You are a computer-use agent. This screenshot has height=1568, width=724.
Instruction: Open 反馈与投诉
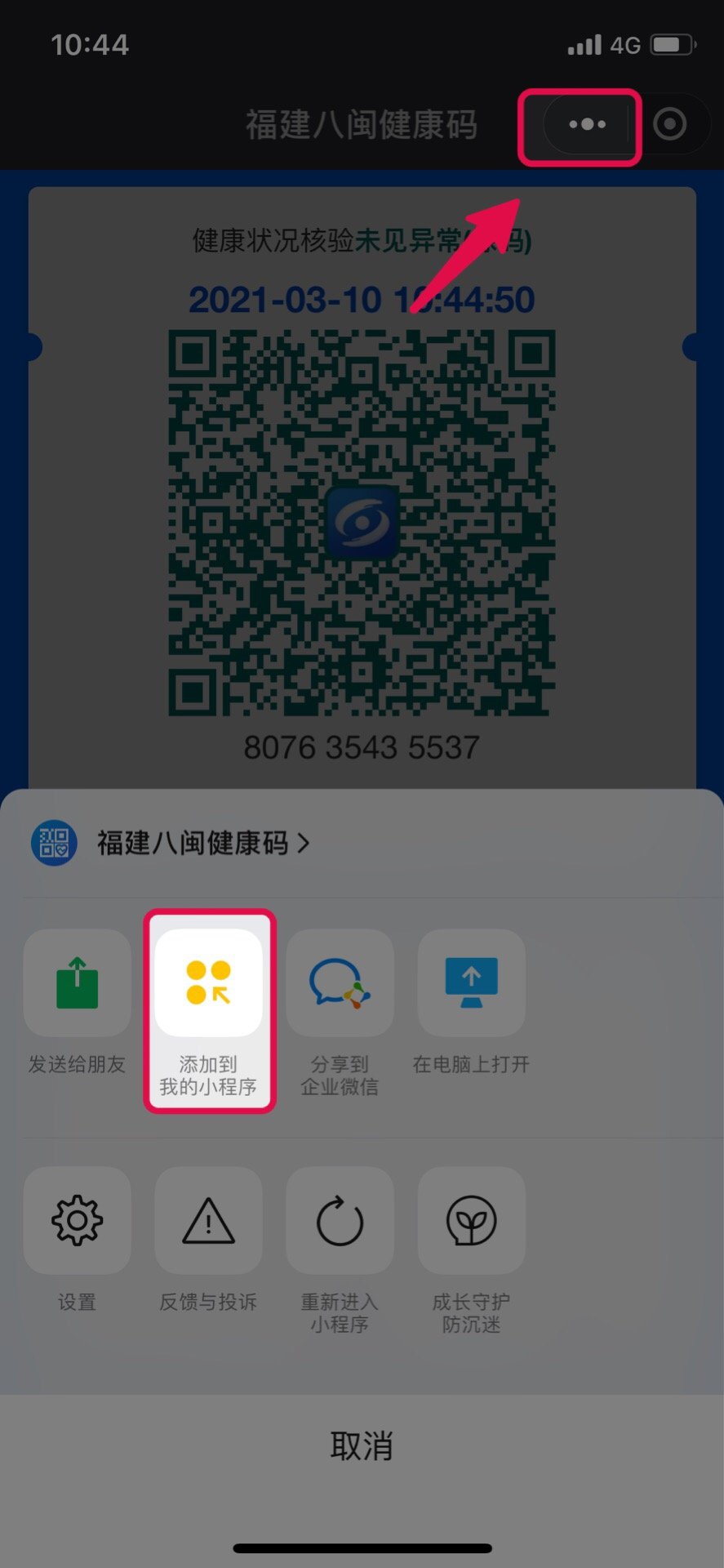(x=209, y=1221)
